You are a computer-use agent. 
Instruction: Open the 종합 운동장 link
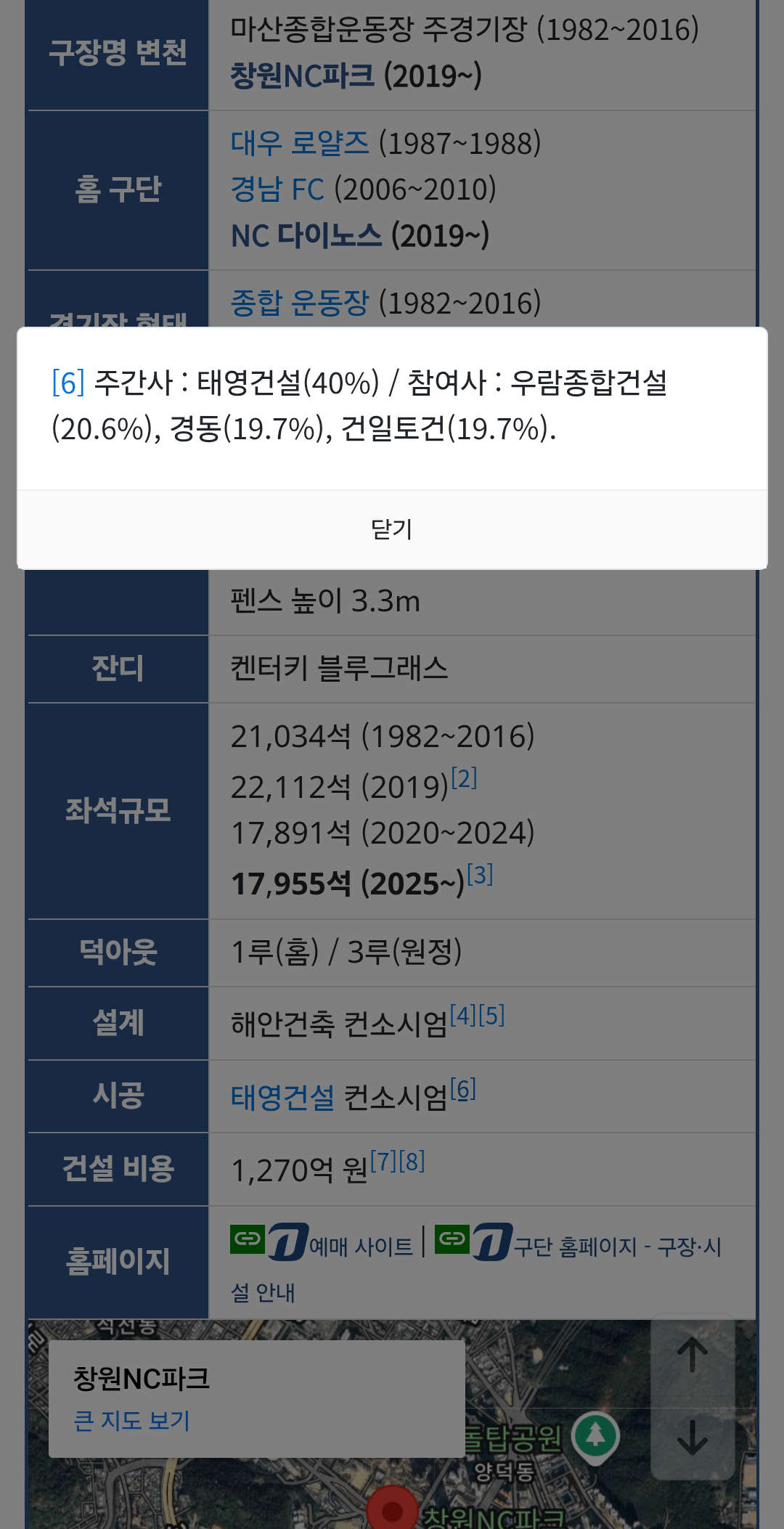(300, 303)
